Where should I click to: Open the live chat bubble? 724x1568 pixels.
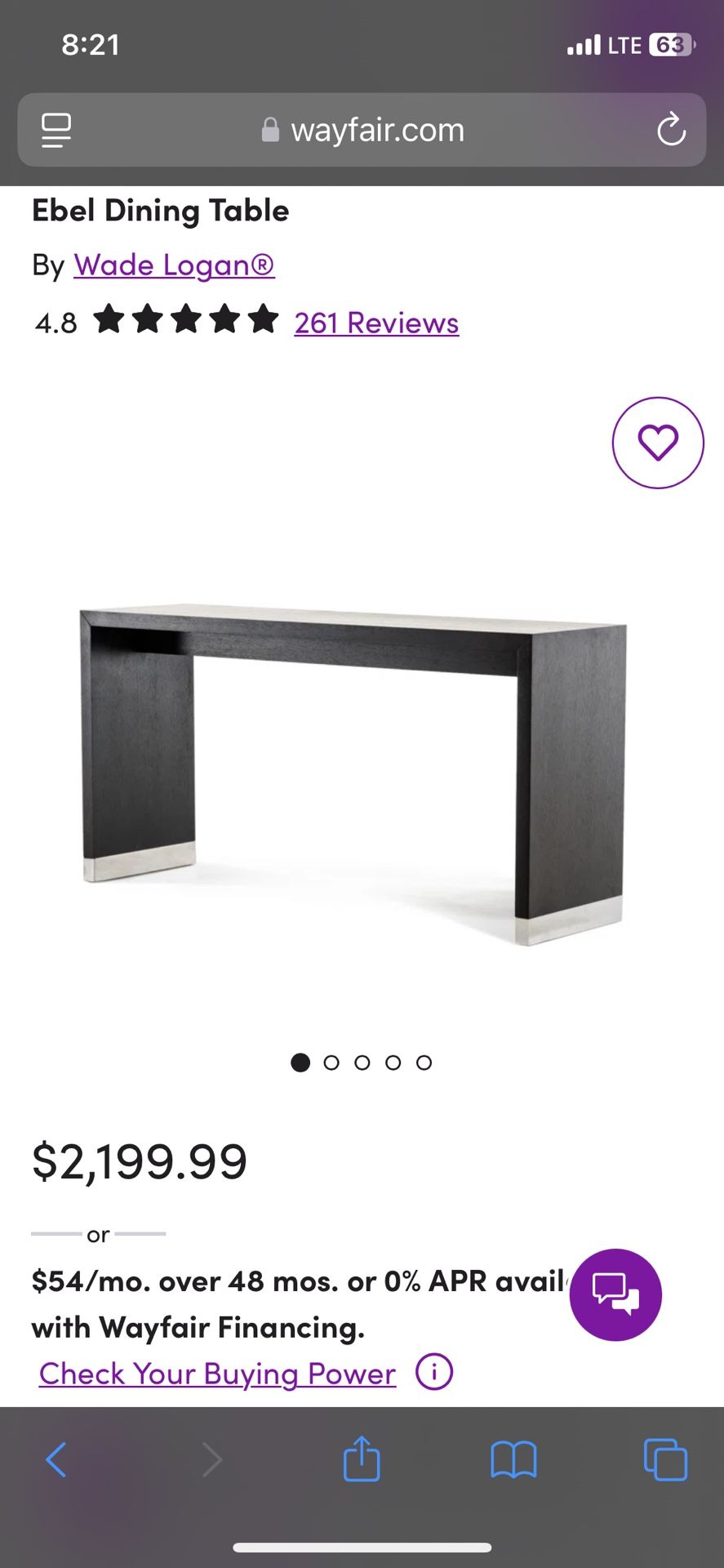[615, 1294]
